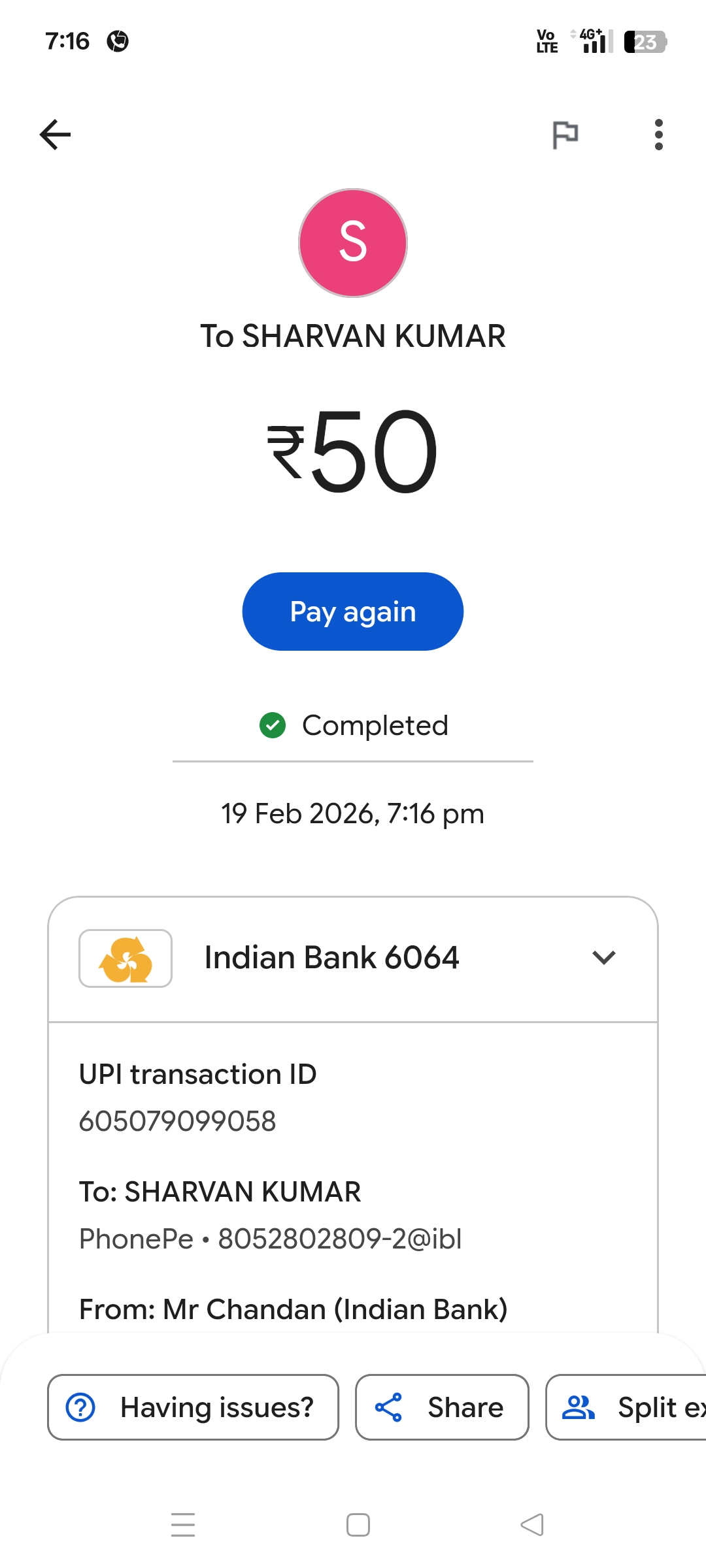The width and height of the screenshot is (706, 1568).
Task: Go to home via system navigation
Action: [x=358, y=1525]
